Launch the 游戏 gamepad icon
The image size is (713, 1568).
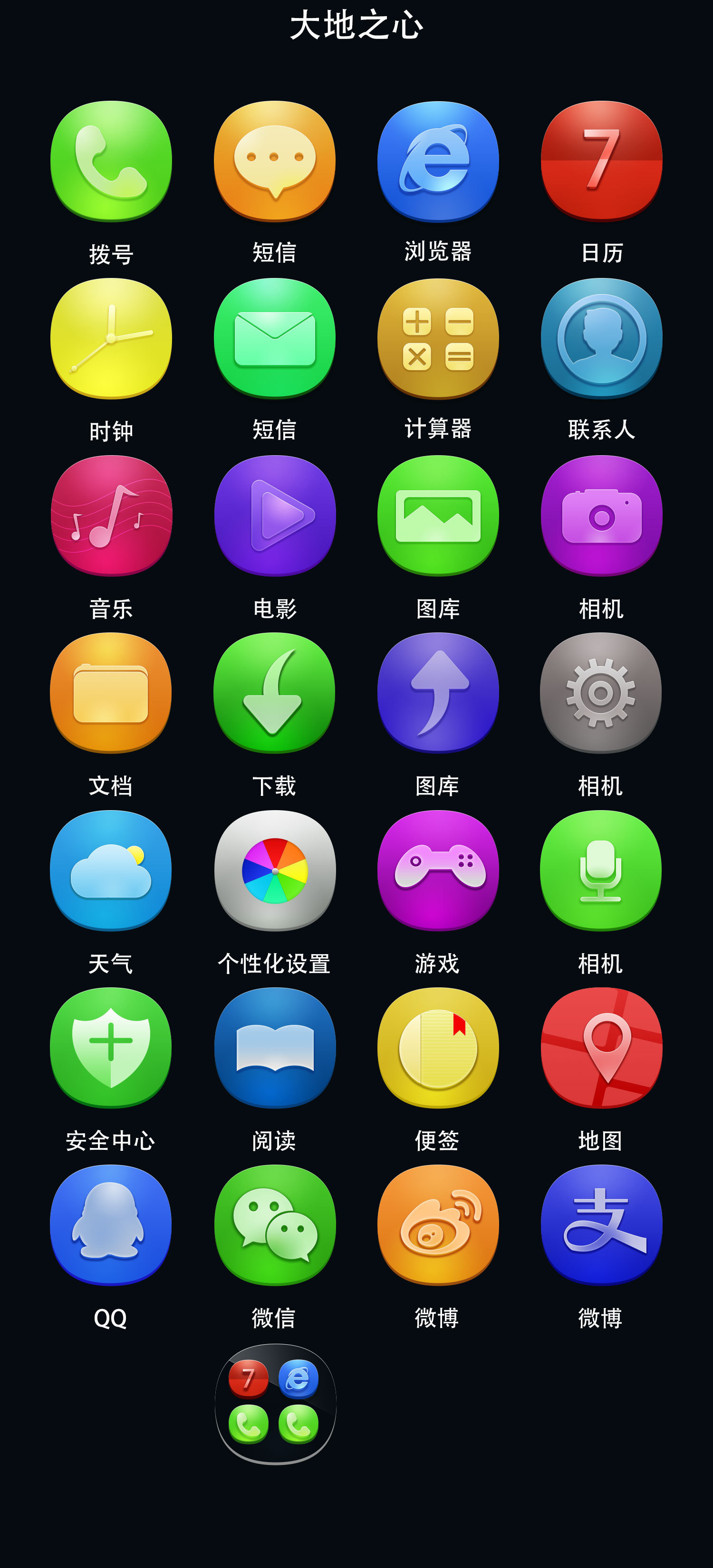pyautogui.click(x=437, y=870)
